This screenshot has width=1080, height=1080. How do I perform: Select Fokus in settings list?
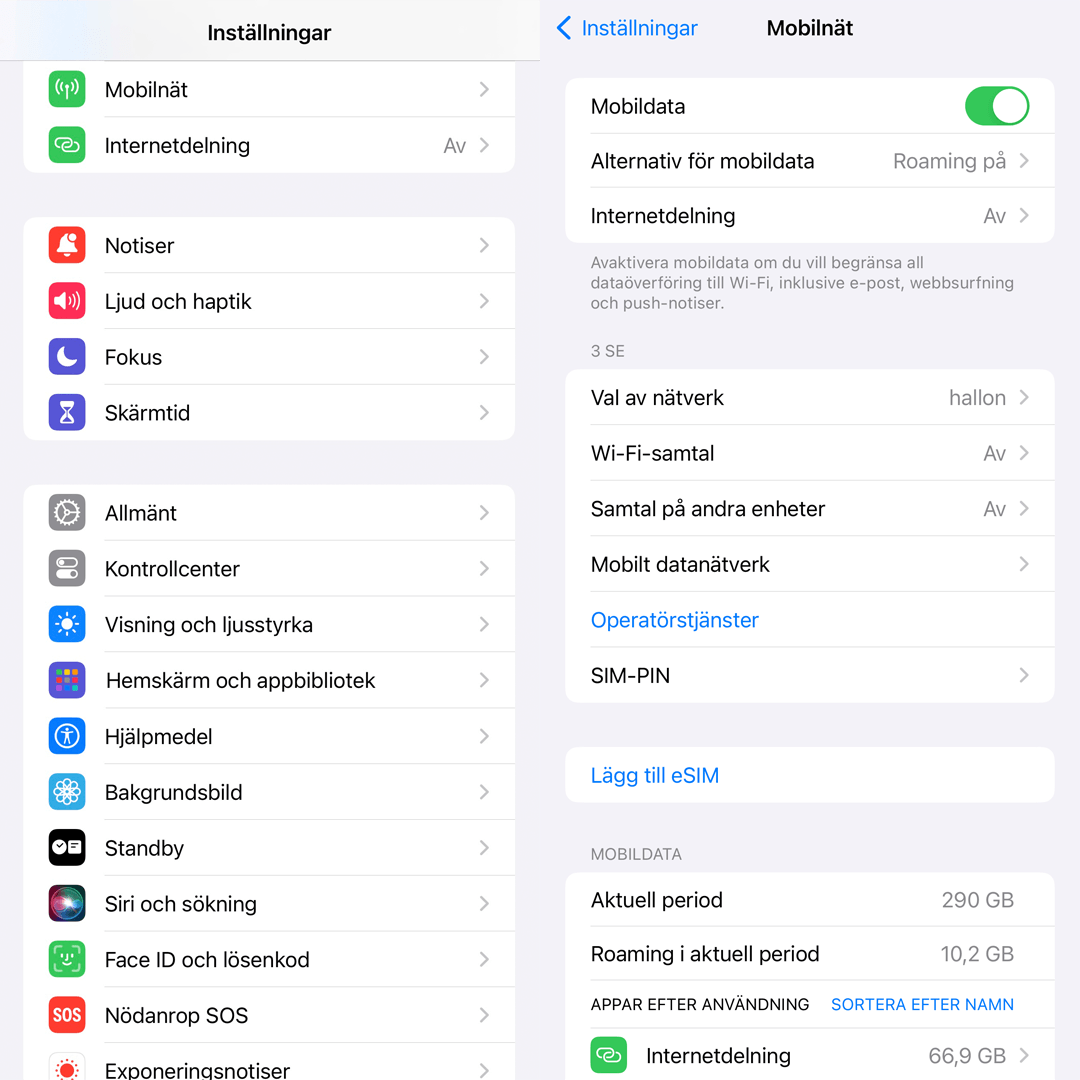tap(268, 357)
